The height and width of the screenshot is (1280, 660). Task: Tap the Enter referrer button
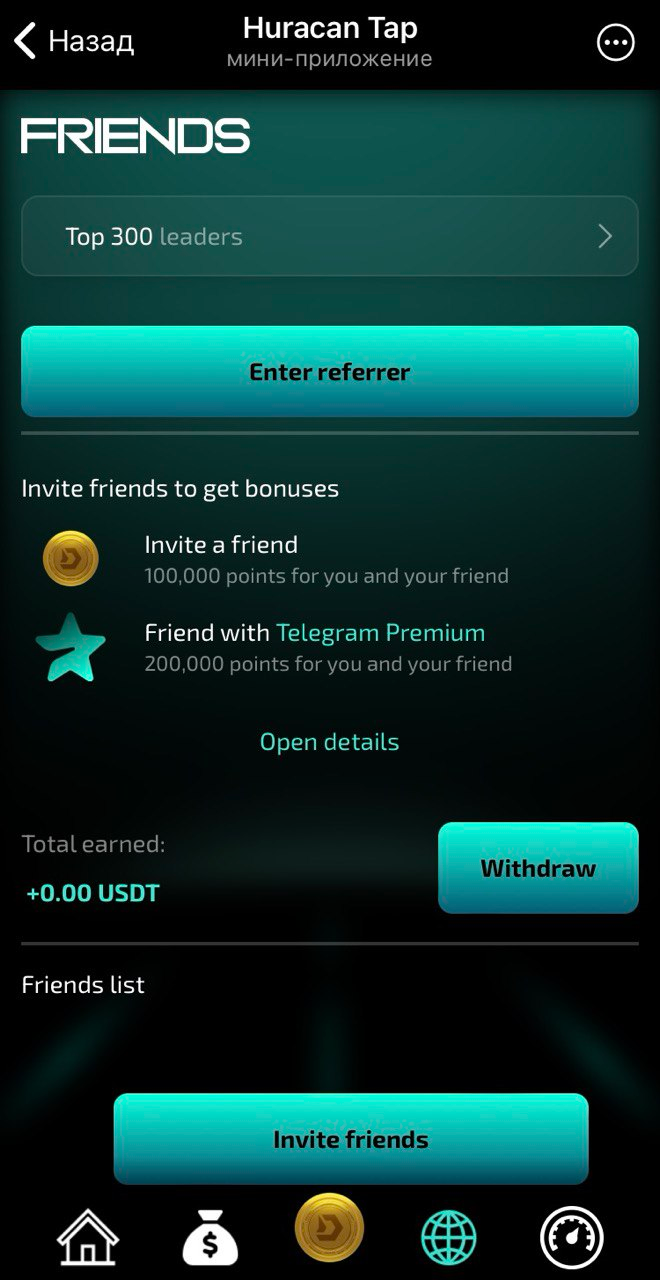tap(330, 372)
